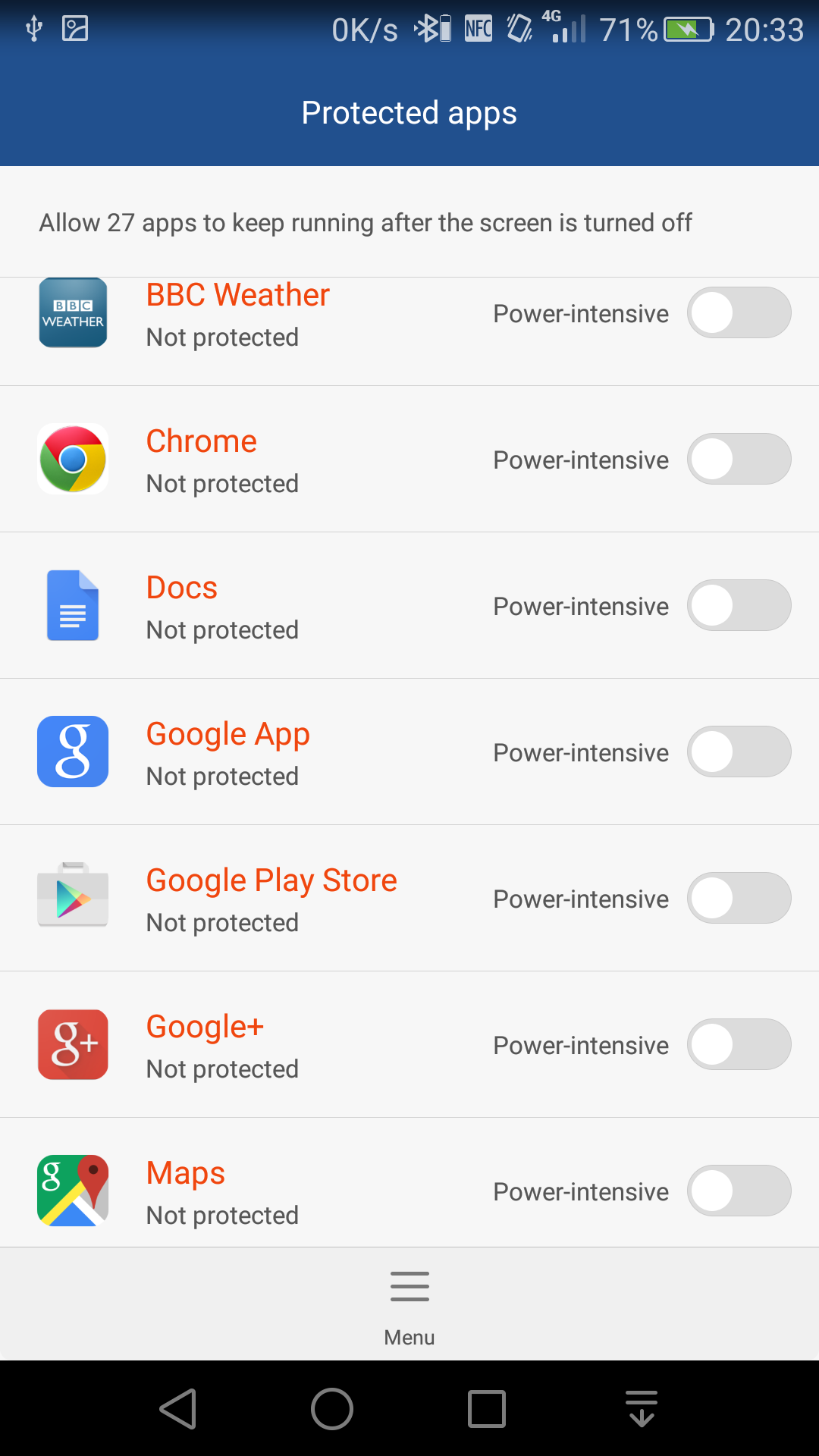The height and width of the screenshot is (1456, 819).
Task: Go back with the system back button
Action: (x=178, y=1409)
